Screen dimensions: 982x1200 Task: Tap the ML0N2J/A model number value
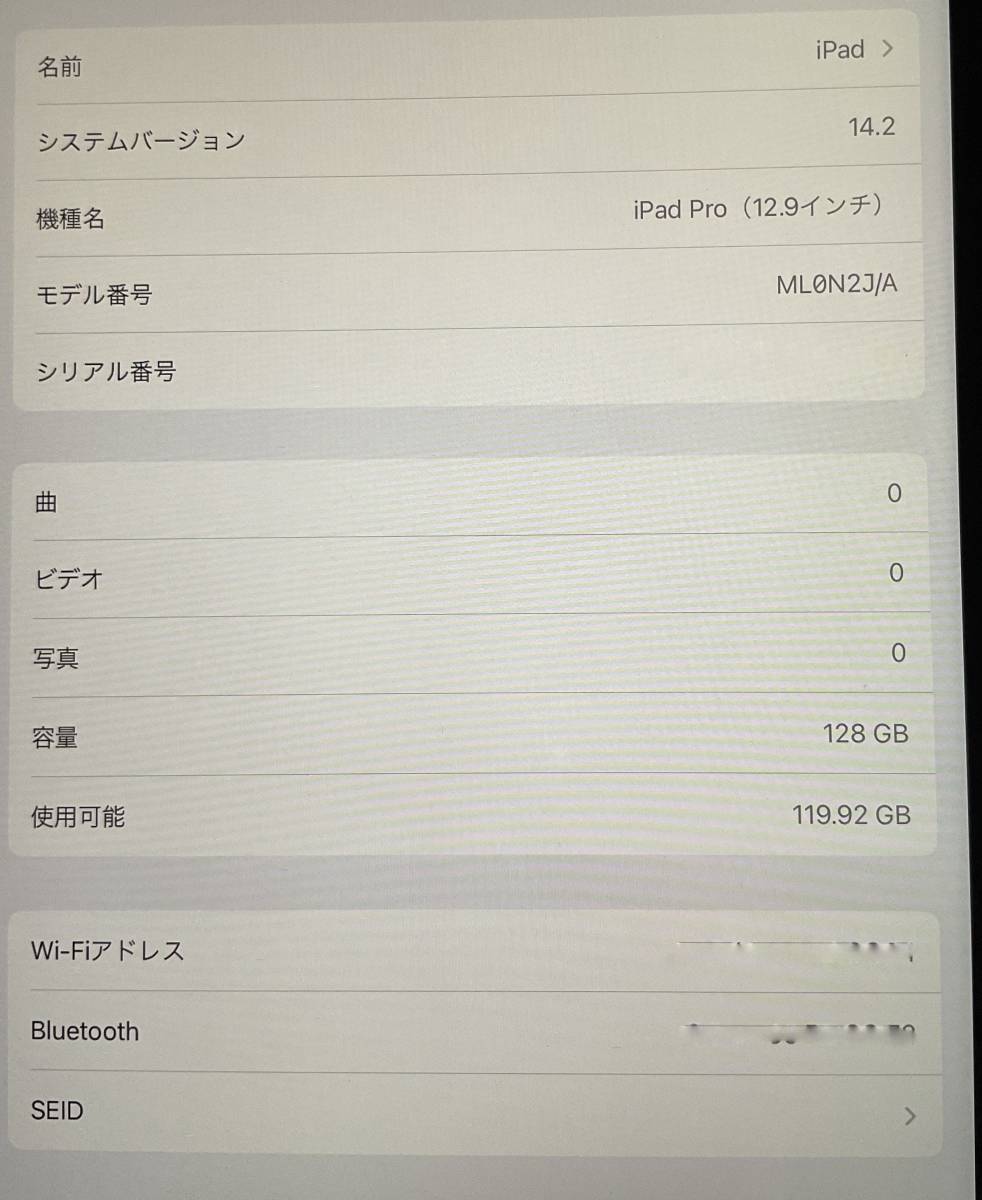pos(838,283)
